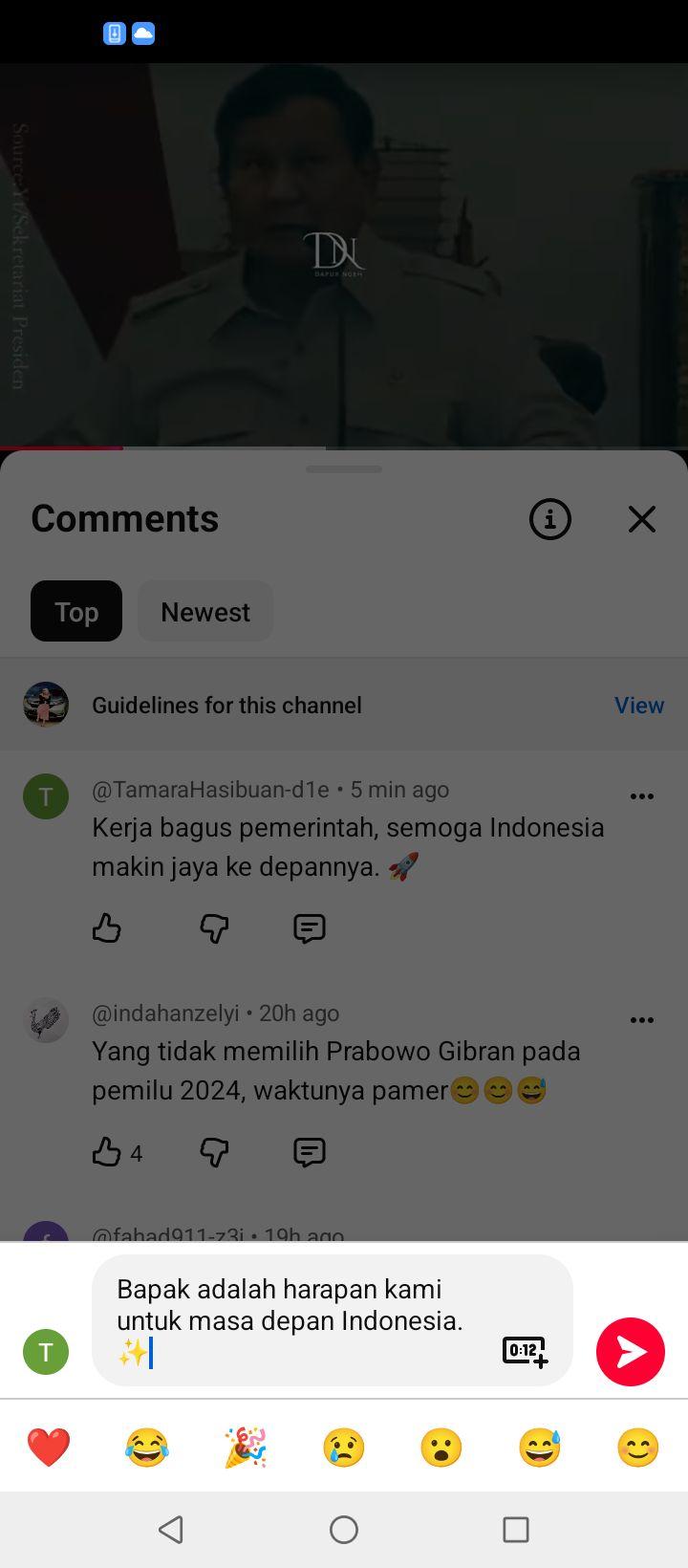Reply to TamaraHasibuan-d1e's comment
This screenshot has width=688, height=1568.
click(x=310, y=927)
